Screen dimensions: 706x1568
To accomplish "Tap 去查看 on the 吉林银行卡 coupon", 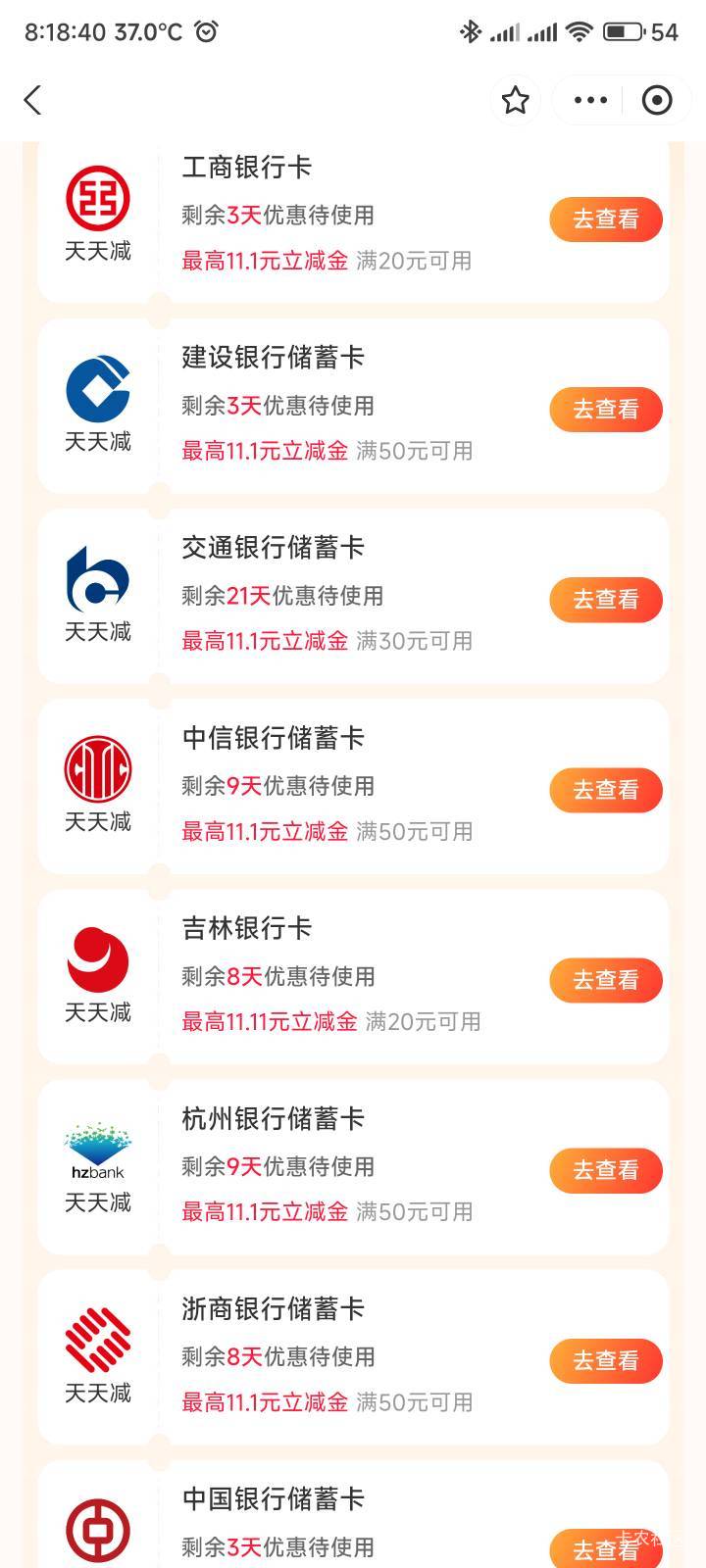I will tap(605, 979).
